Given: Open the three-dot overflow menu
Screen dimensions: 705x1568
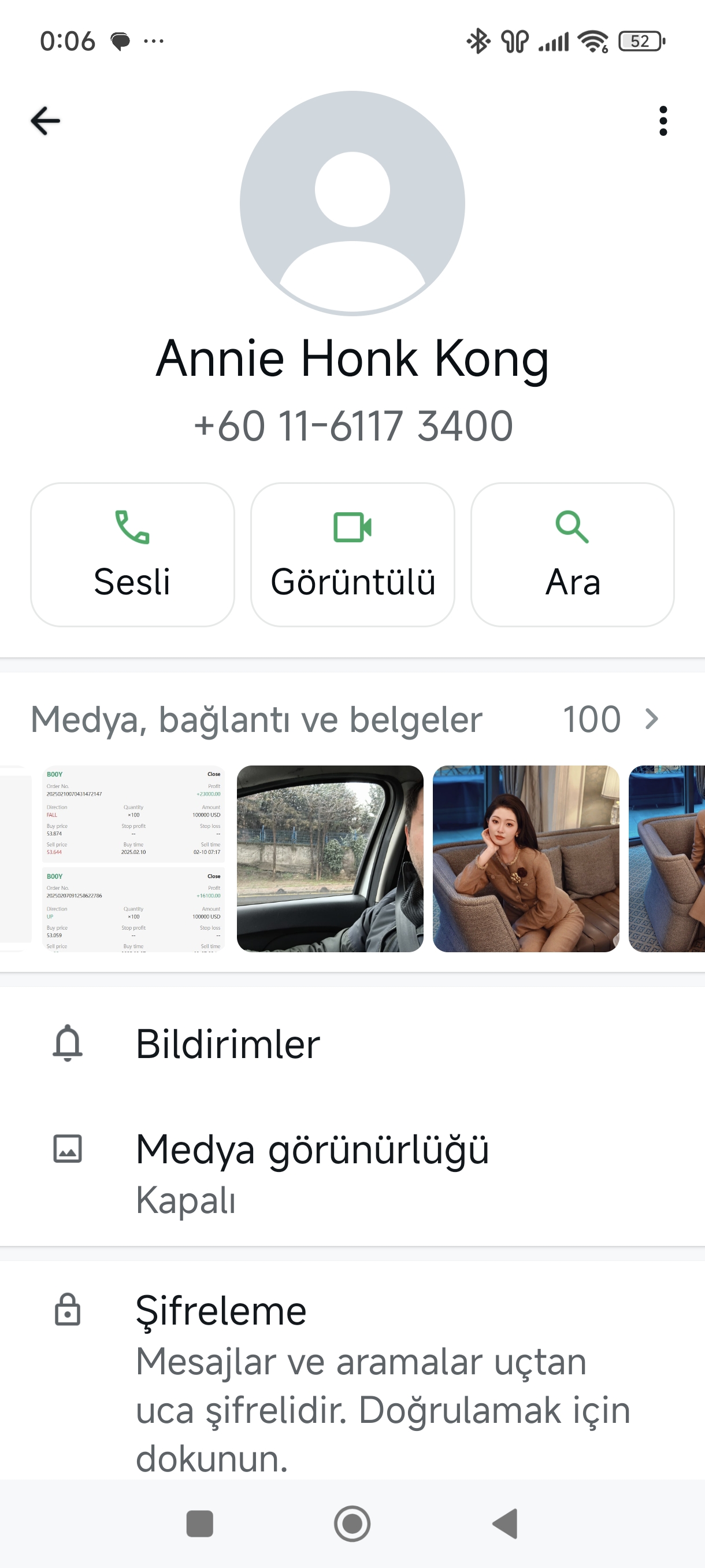Looking at the screenshot, I should [663, 120].
